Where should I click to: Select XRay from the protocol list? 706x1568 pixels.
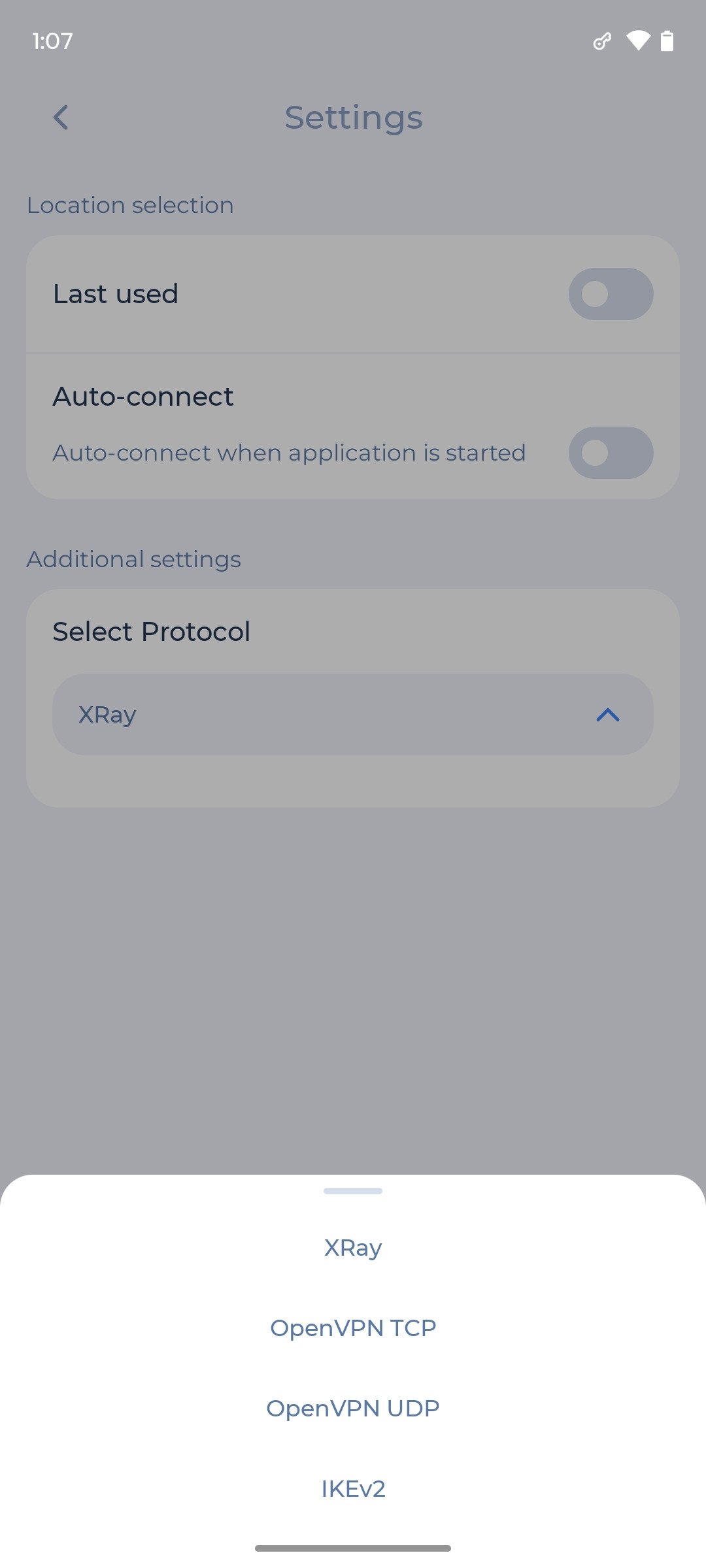click(x=353, y=1247)
